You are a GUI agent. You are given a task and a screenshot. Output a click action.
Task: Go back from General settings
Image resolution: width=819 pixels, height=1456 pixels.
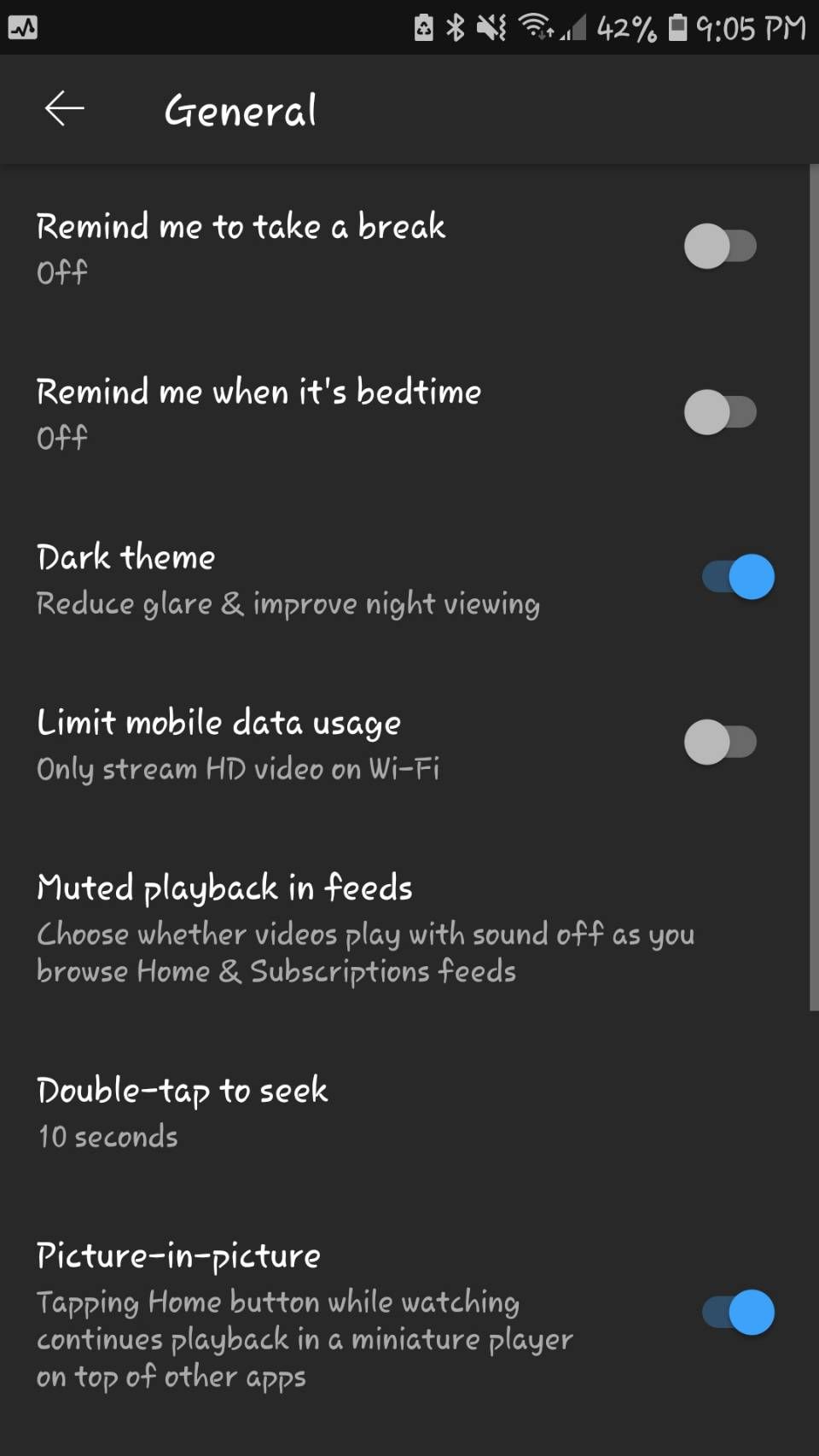click(65, 109)
